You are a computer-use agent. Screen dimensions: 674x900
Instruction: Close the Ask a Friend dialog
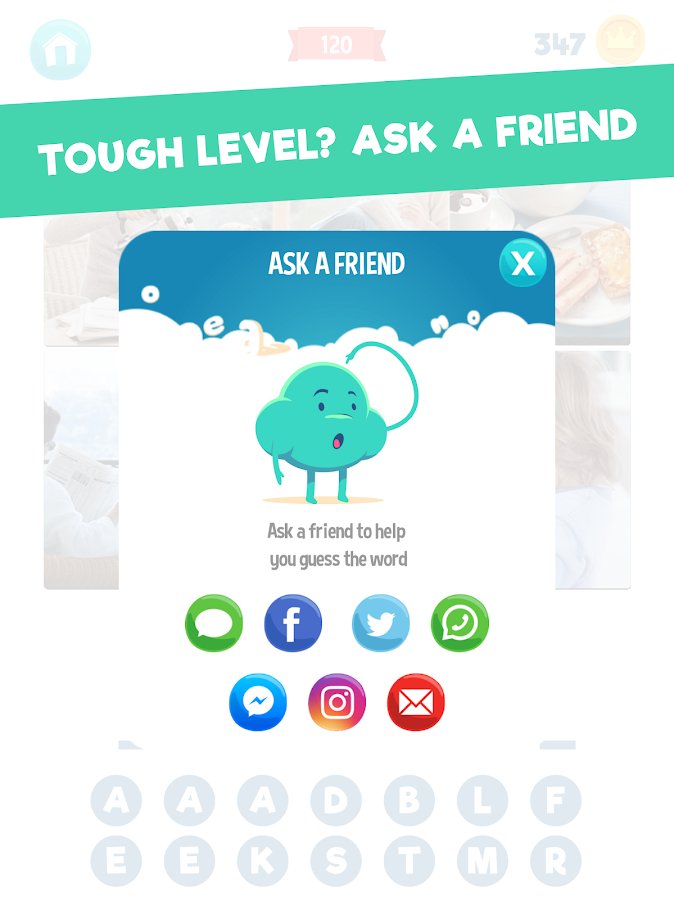(x=522, y=264)
